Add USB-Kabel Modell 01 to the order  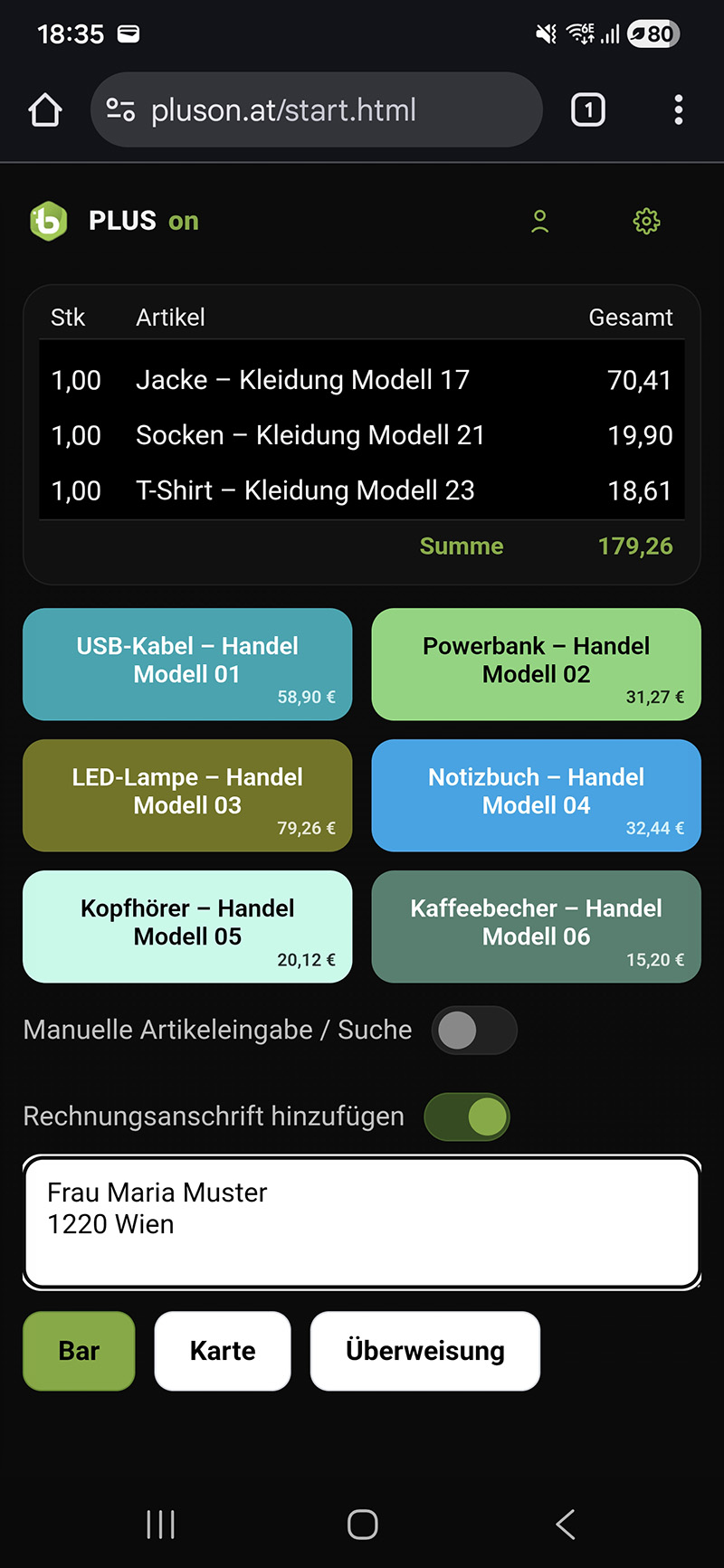point(187,664)
